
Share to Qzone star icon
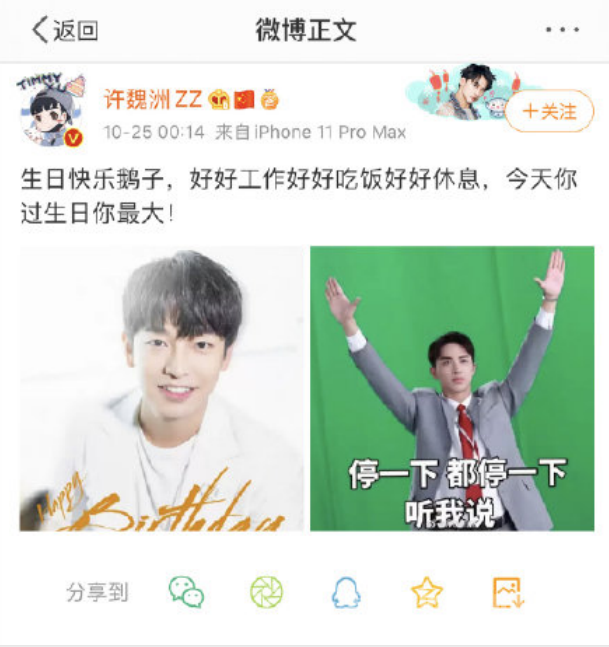tap(427, 592)
